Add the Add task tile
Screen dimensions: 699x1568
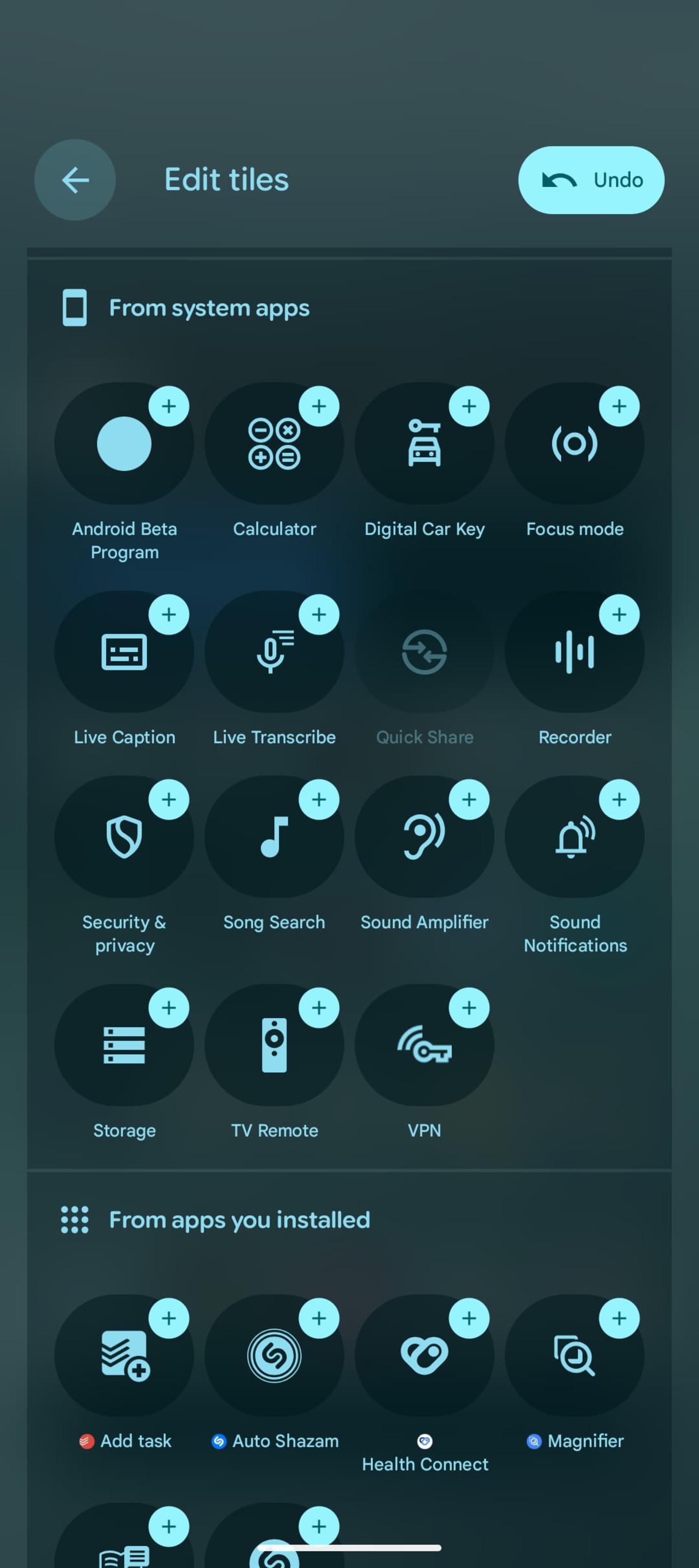coord(169,1318)
